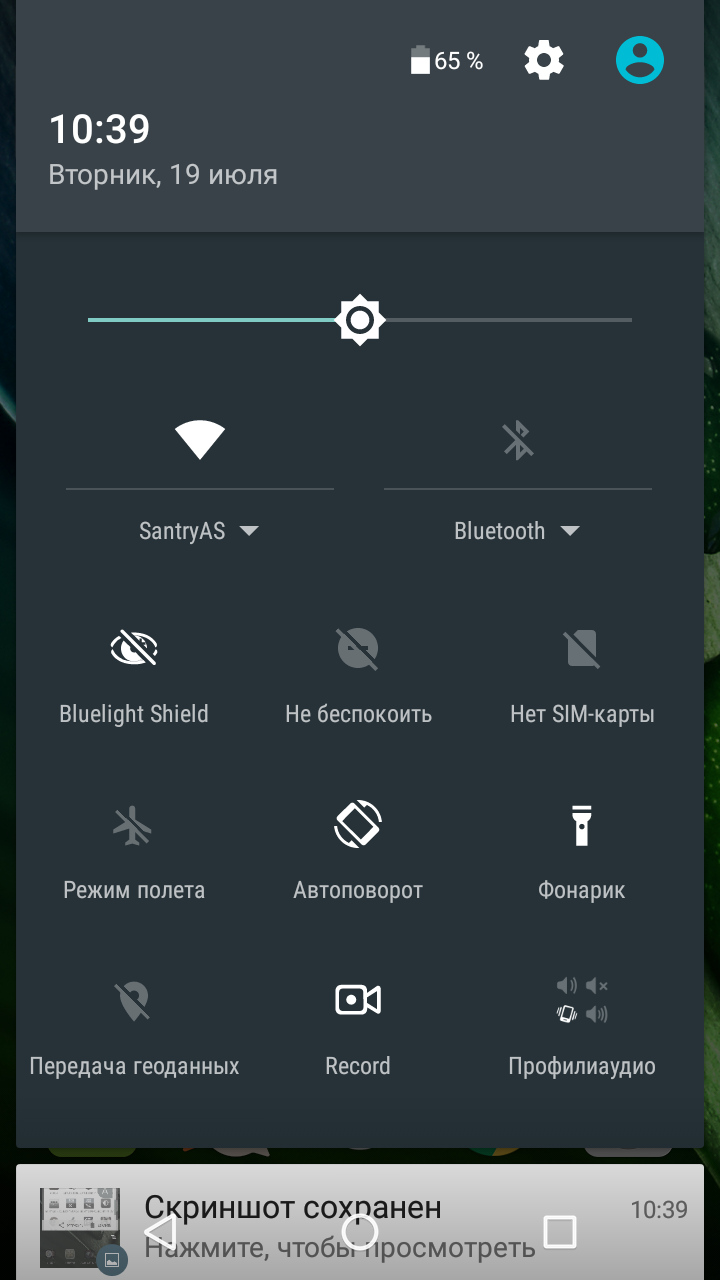
Task: Expand the Bluetooth devices dropdown
Action: point(517,531)
